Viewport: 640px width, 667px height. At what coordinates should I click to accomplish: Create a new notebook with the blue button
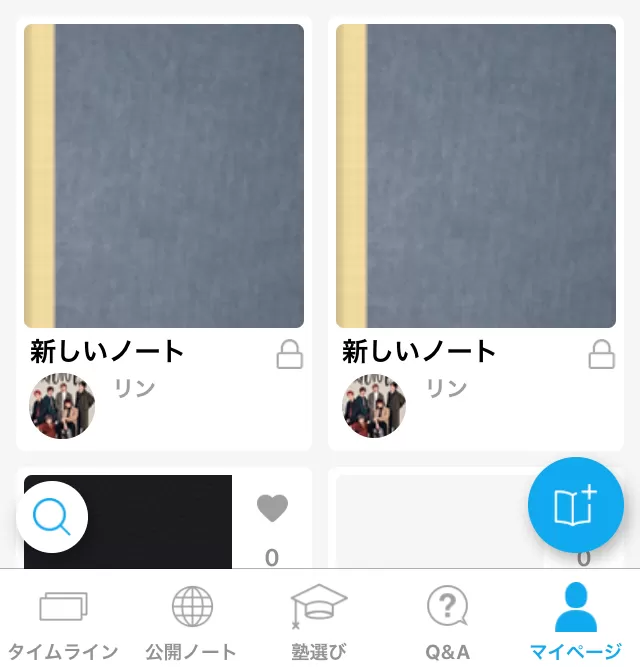coord(575,505)
